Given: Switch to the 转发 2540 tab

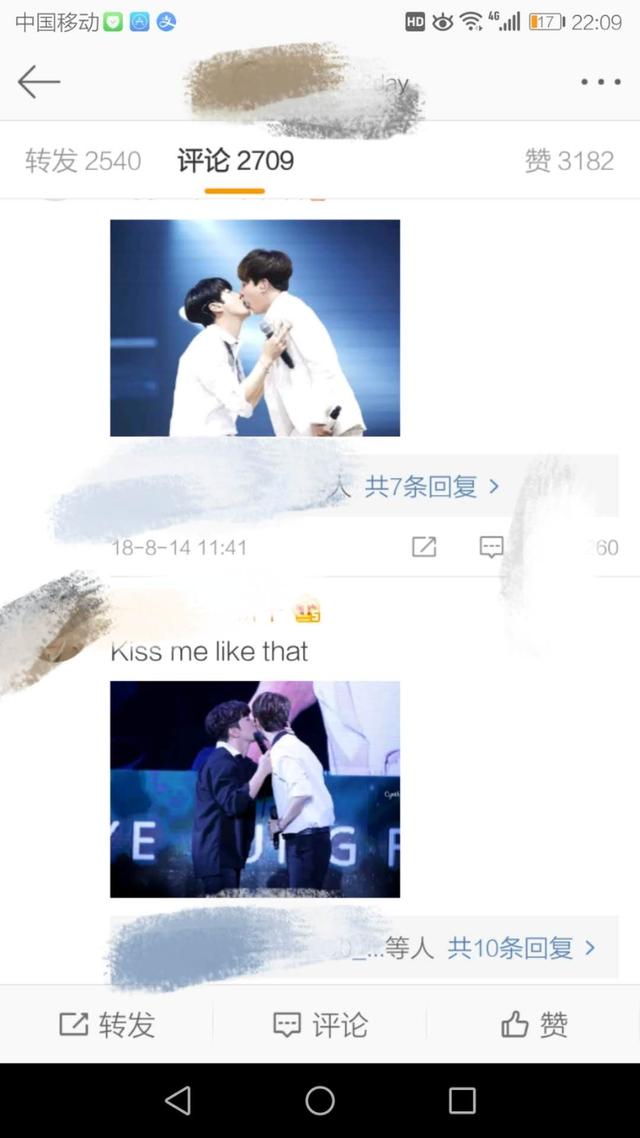Looking at the screenshot, I should (x=83, y=160).
